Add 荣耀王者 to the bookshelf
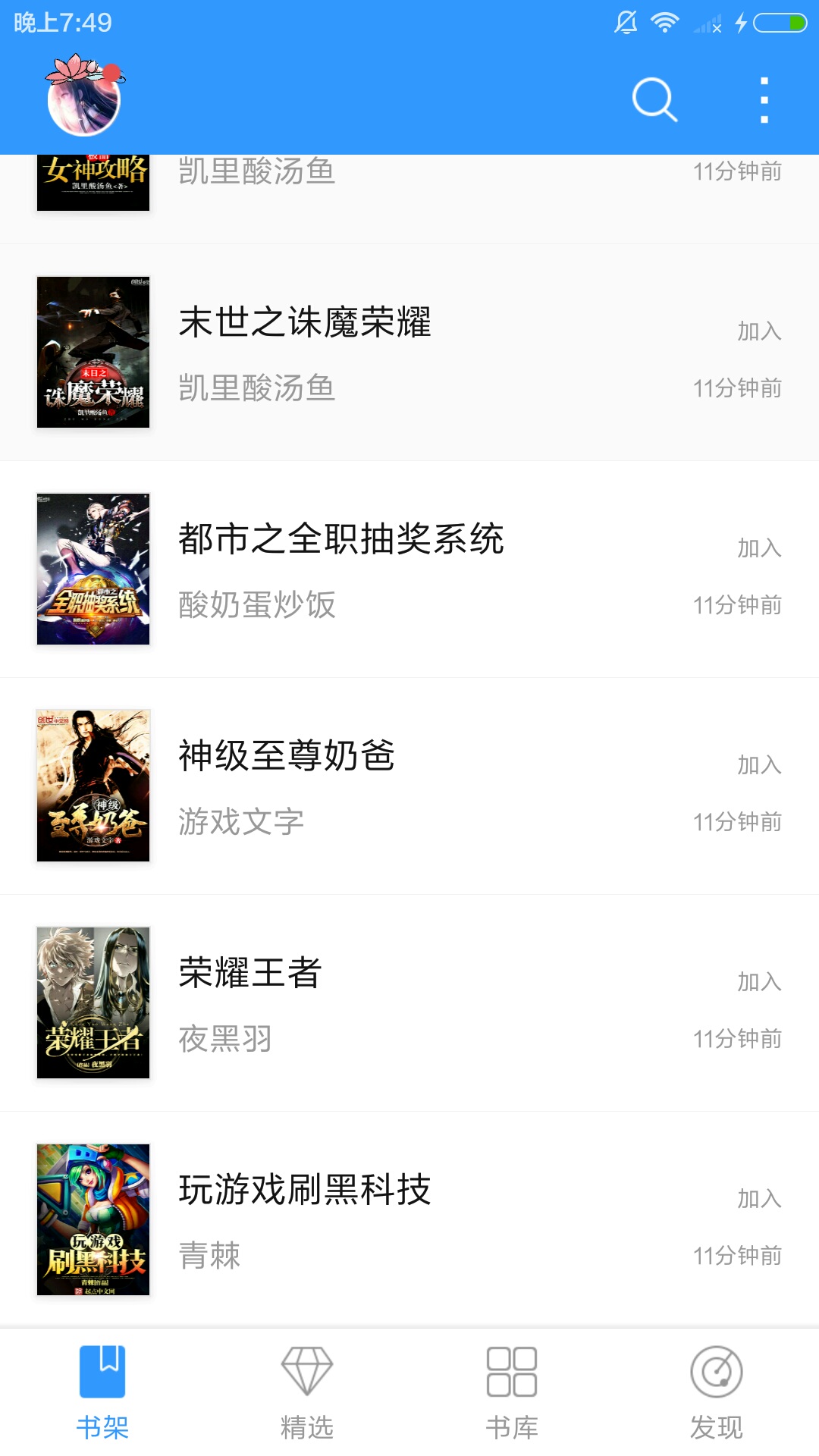Viewport: 819px width, 1456px height. pyautogui.click(x=759, y=982)
